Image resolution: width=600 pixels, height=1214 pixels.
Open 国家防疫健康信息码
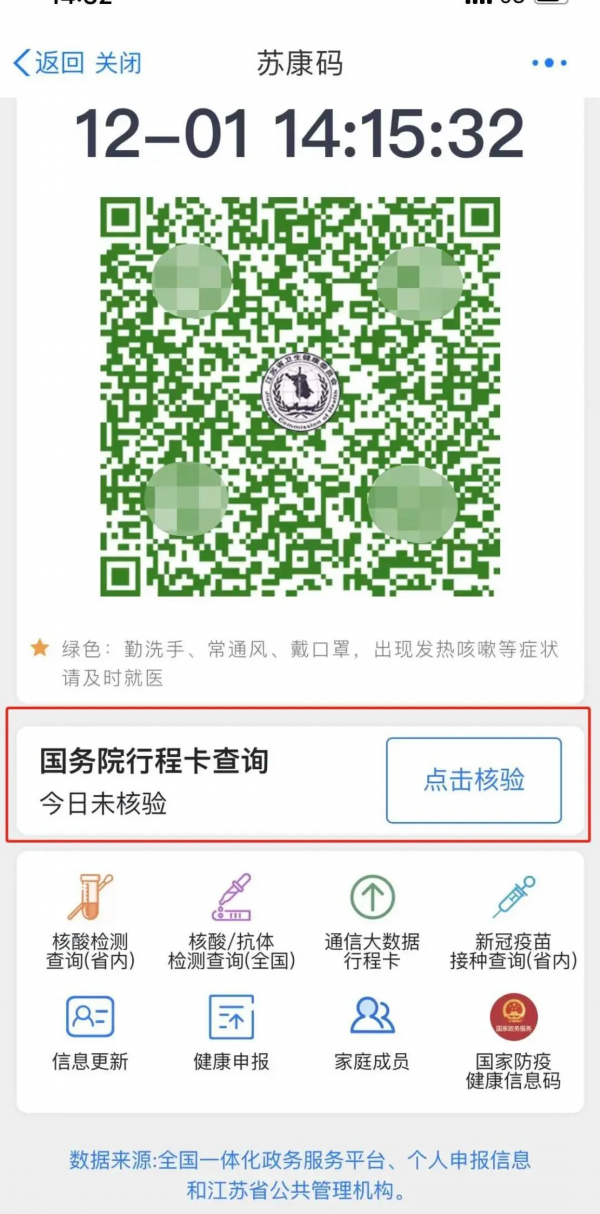click(514, 1040)
